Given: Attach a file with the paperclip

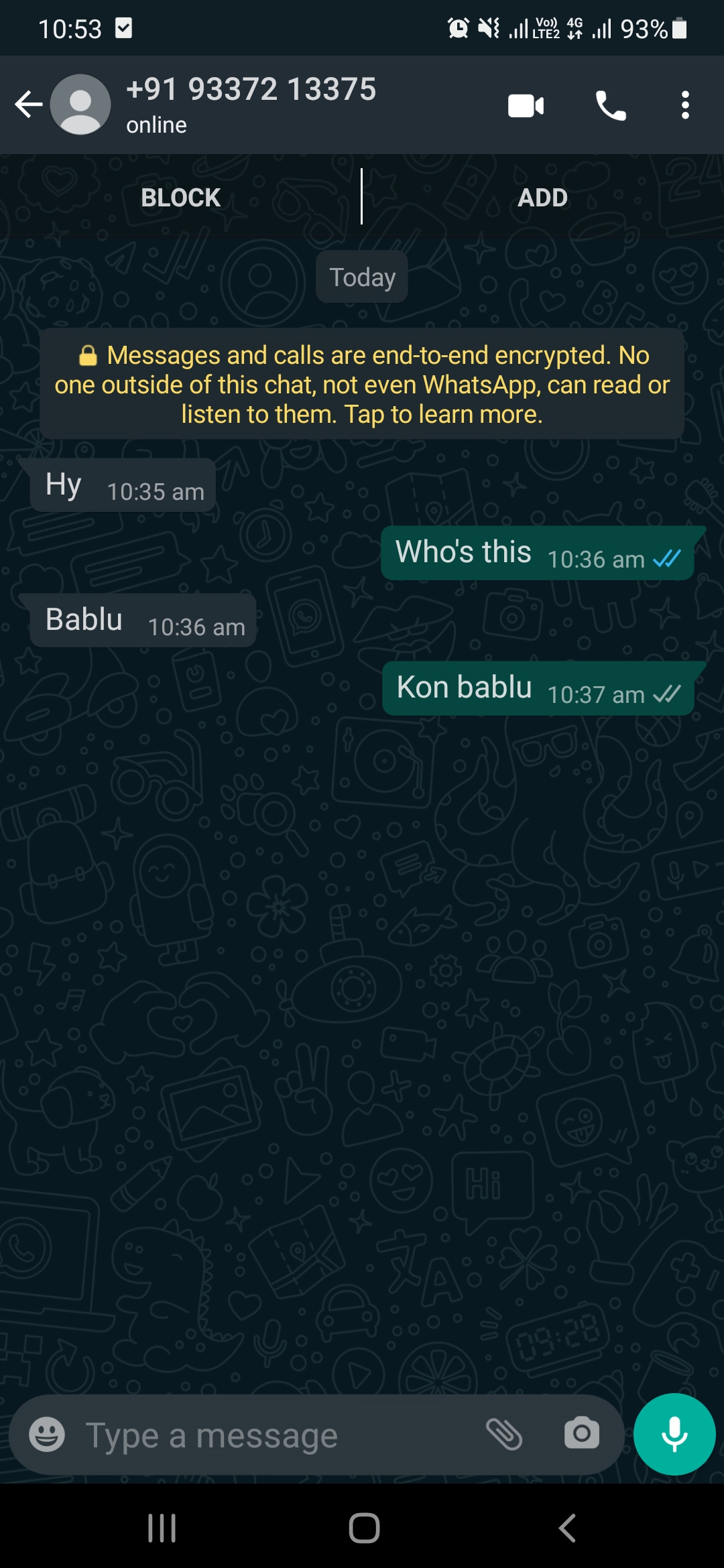Looking at the screenshot, I should (504, 1435).
